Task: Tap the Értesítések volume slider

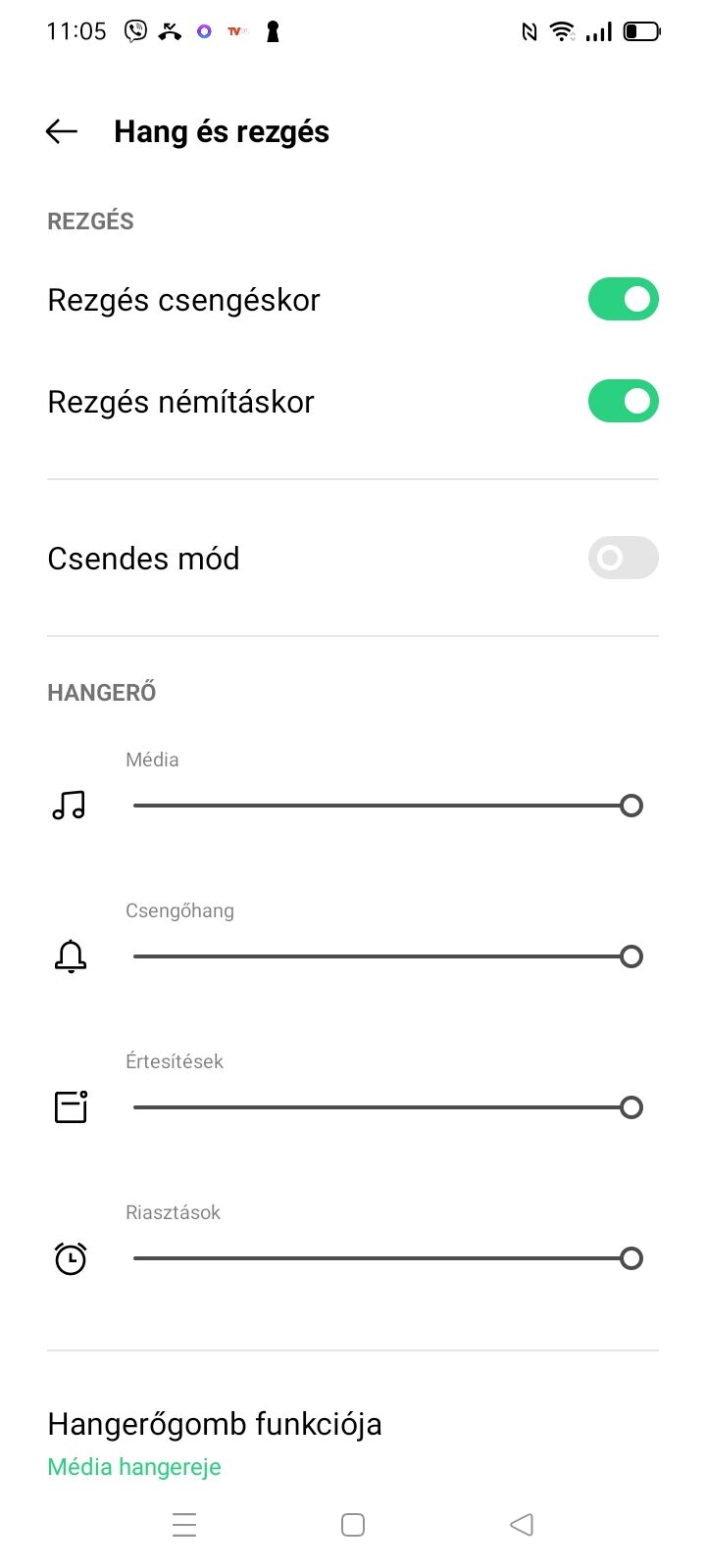Action: click(x=387, y=1107)
